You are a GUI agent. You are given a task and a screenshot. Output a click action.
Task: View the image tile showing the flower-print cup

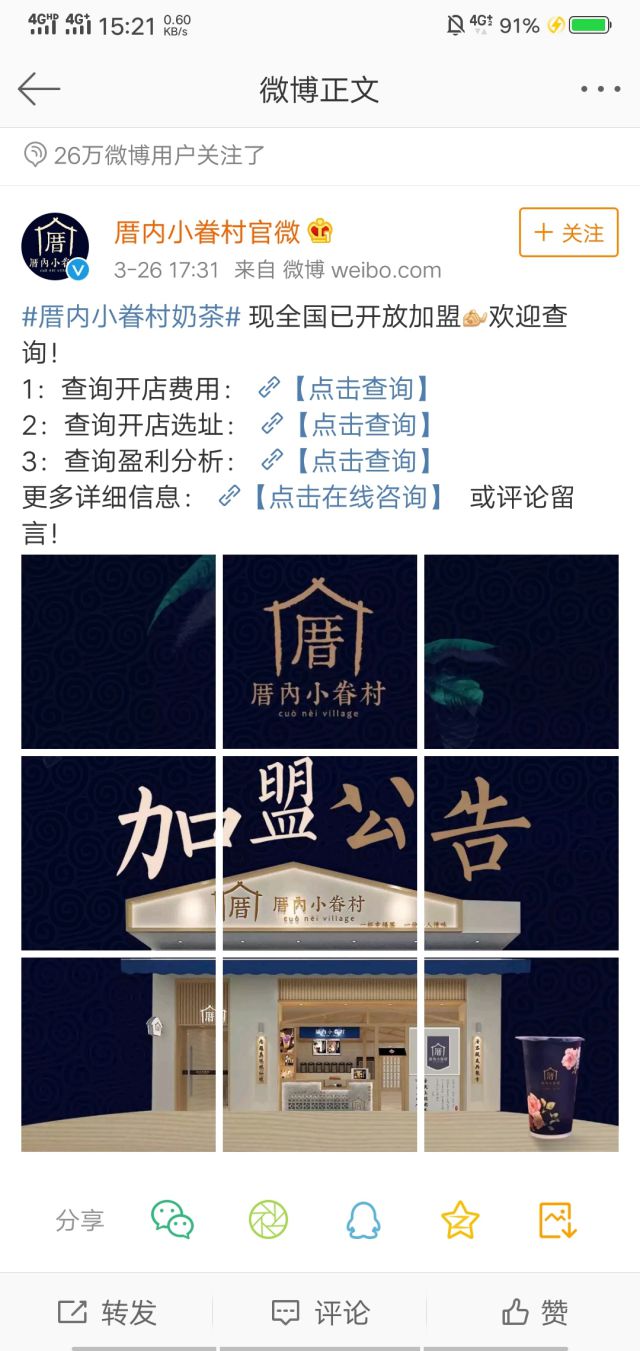[x=521, y=1054]
